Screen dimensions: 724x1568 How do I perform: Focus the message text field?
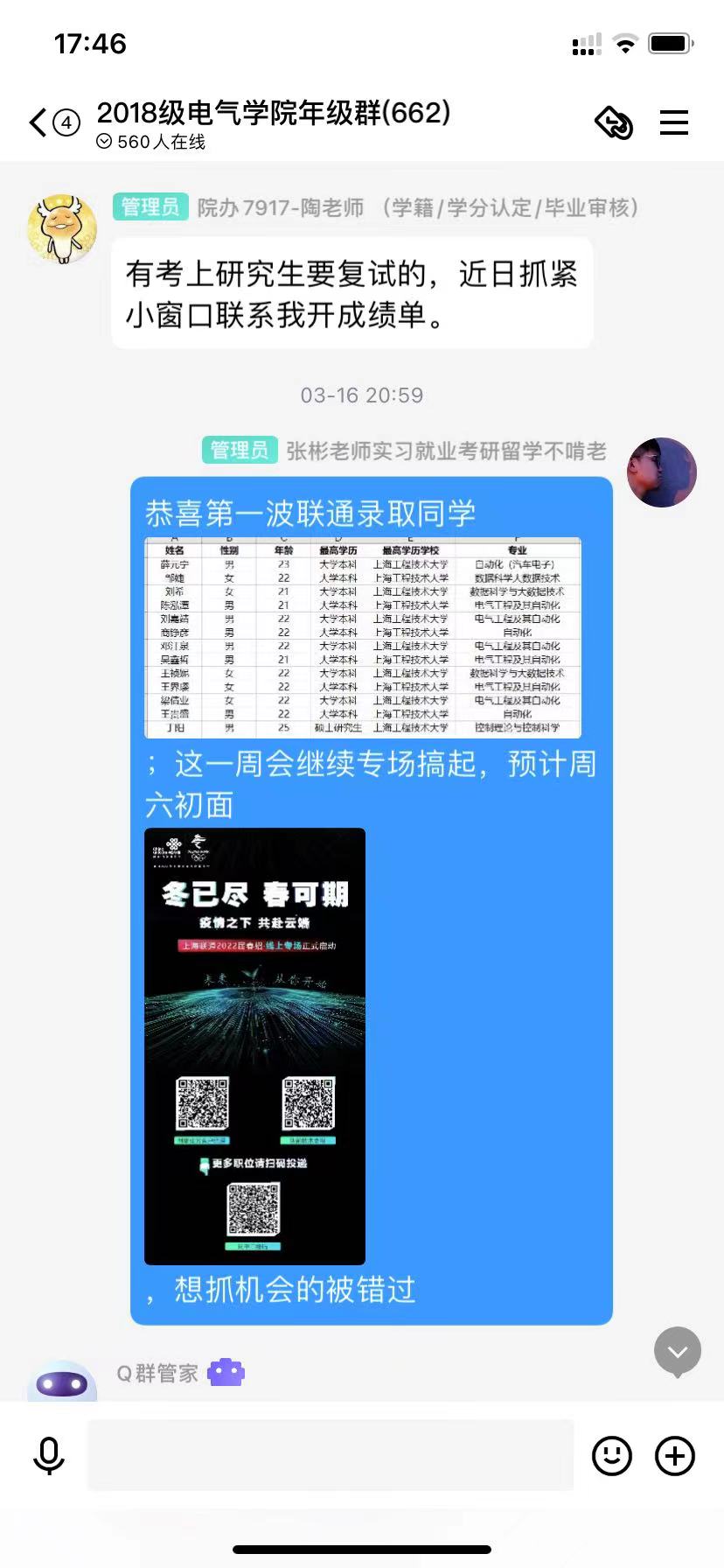pyautogui.click(x=331, y=1455)
